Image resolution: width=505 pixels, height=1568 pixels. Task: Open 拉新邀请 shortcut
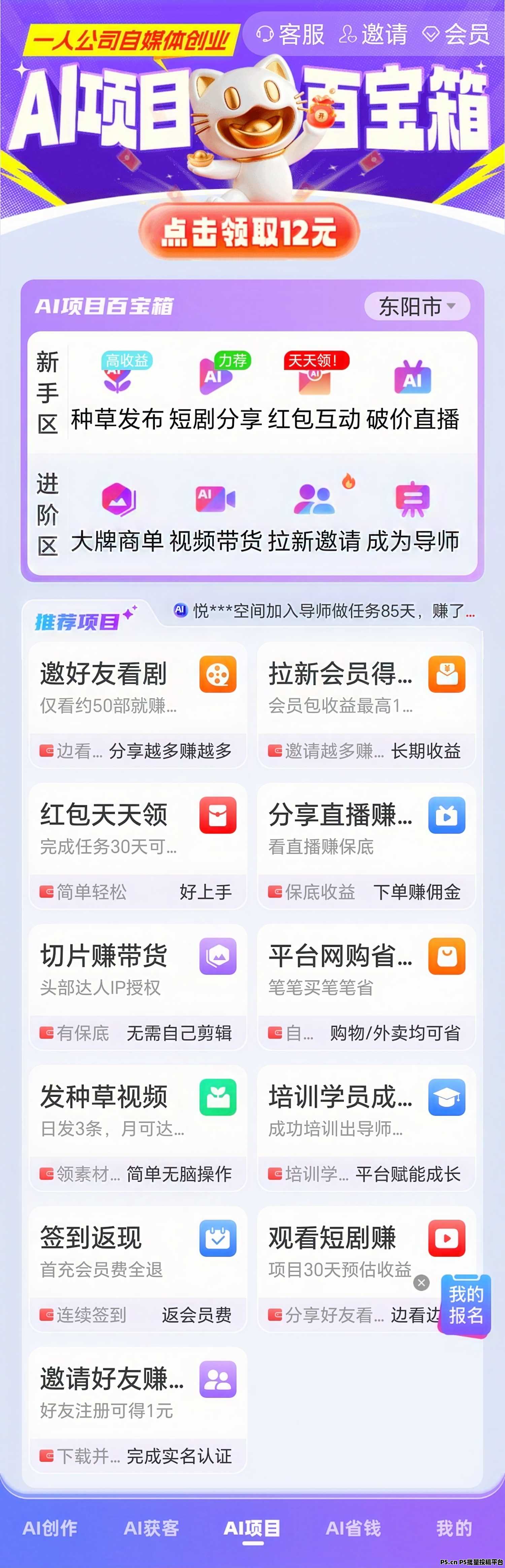pos(314,515)
